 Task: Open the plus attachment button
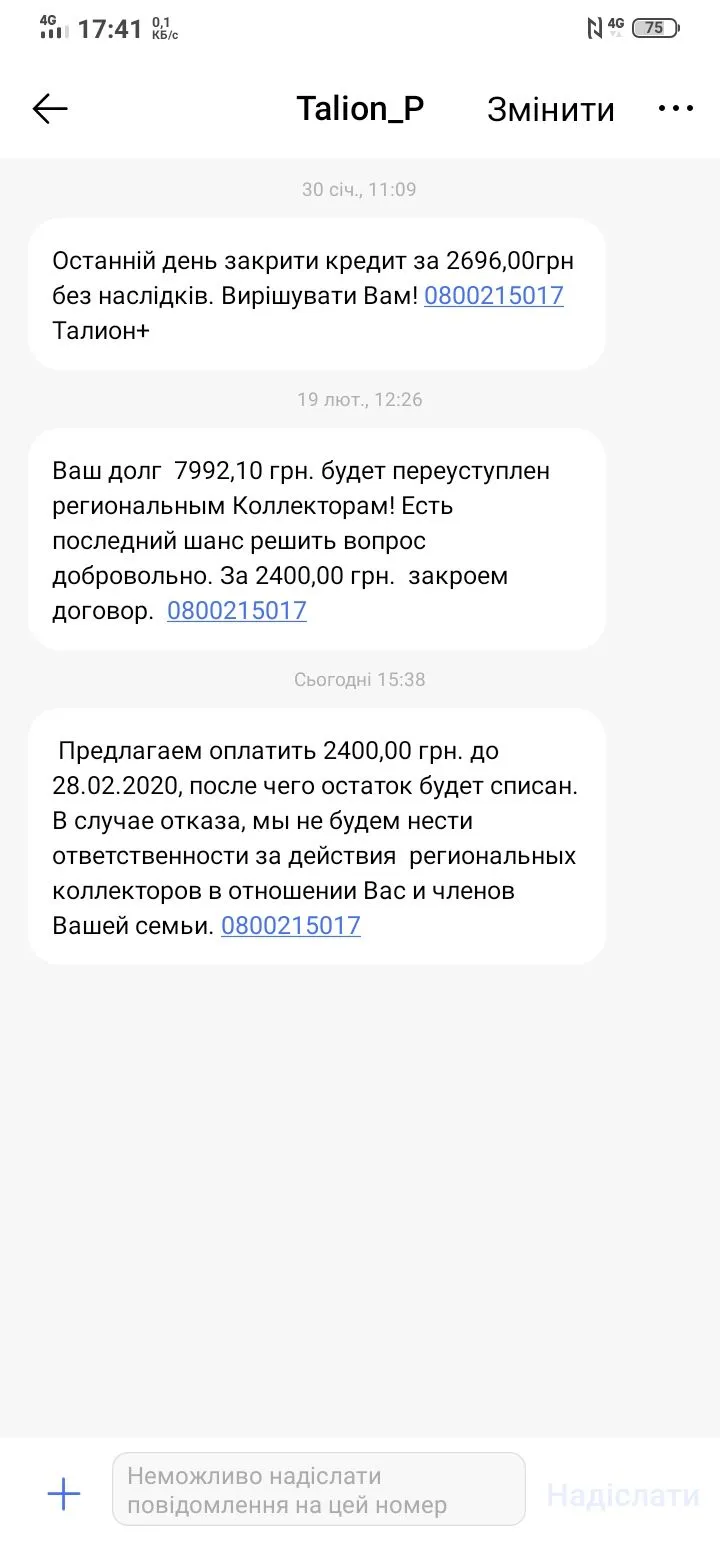64,1495
